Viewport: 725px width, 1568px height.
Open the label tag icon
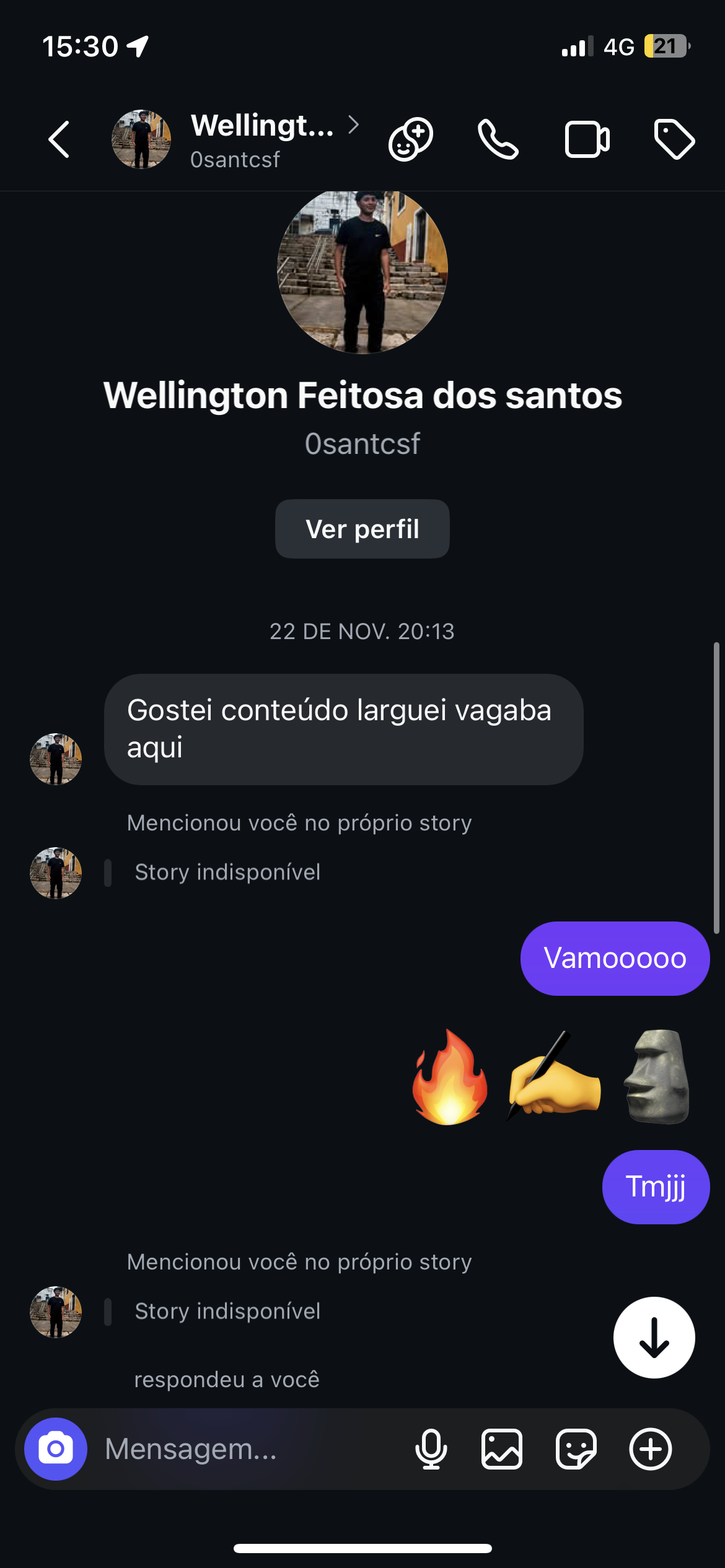point(674,139)
